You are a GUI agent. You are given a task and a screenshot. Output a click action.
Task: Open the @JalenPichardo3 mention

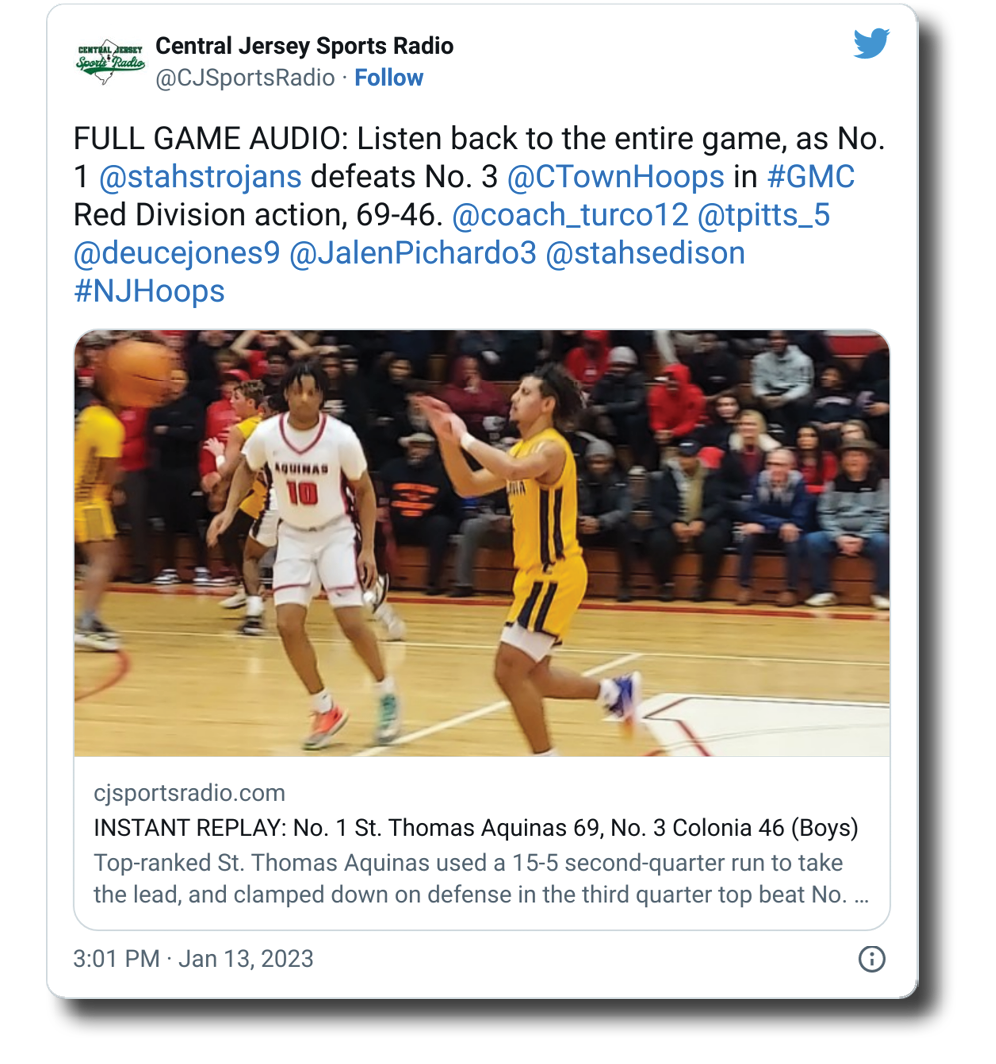412,253
